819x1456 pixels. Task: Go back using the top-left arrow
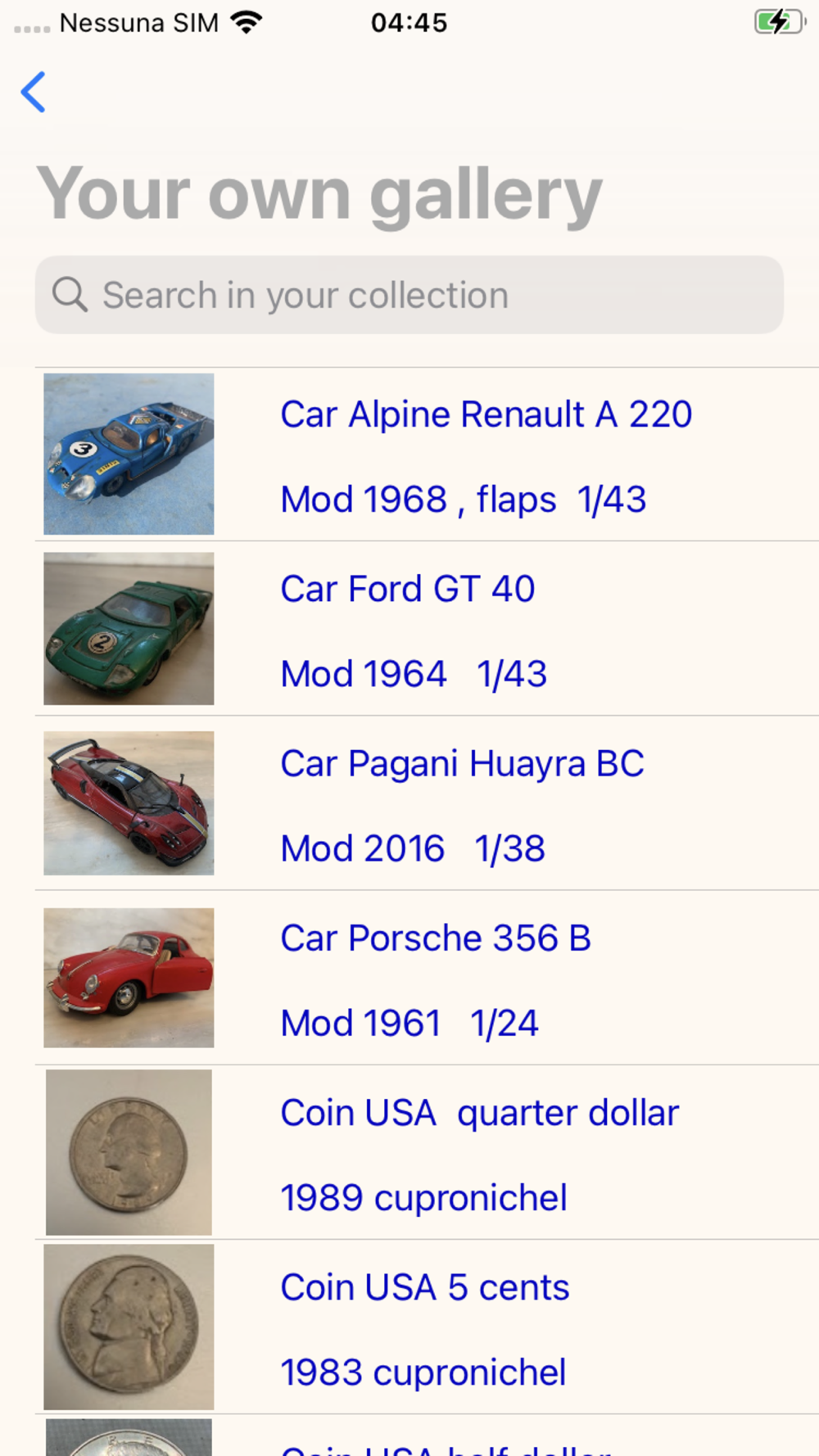[34, 92]
